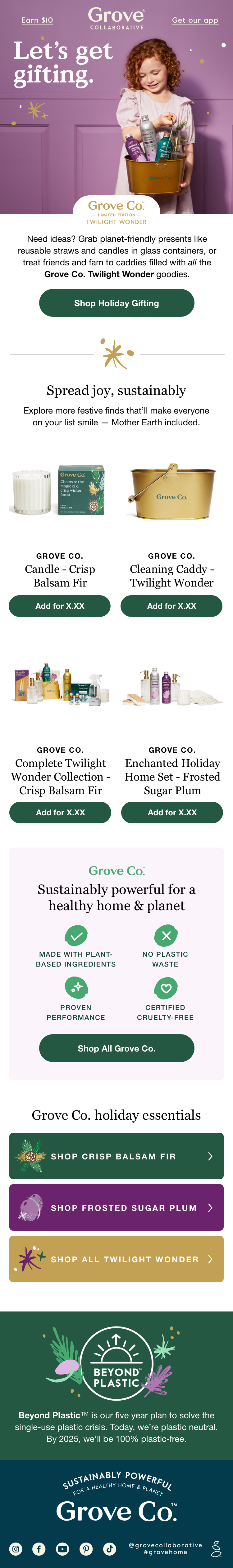
Task: Add Candle Crisp Balsam Fir to cart
Action: (60, 606)
